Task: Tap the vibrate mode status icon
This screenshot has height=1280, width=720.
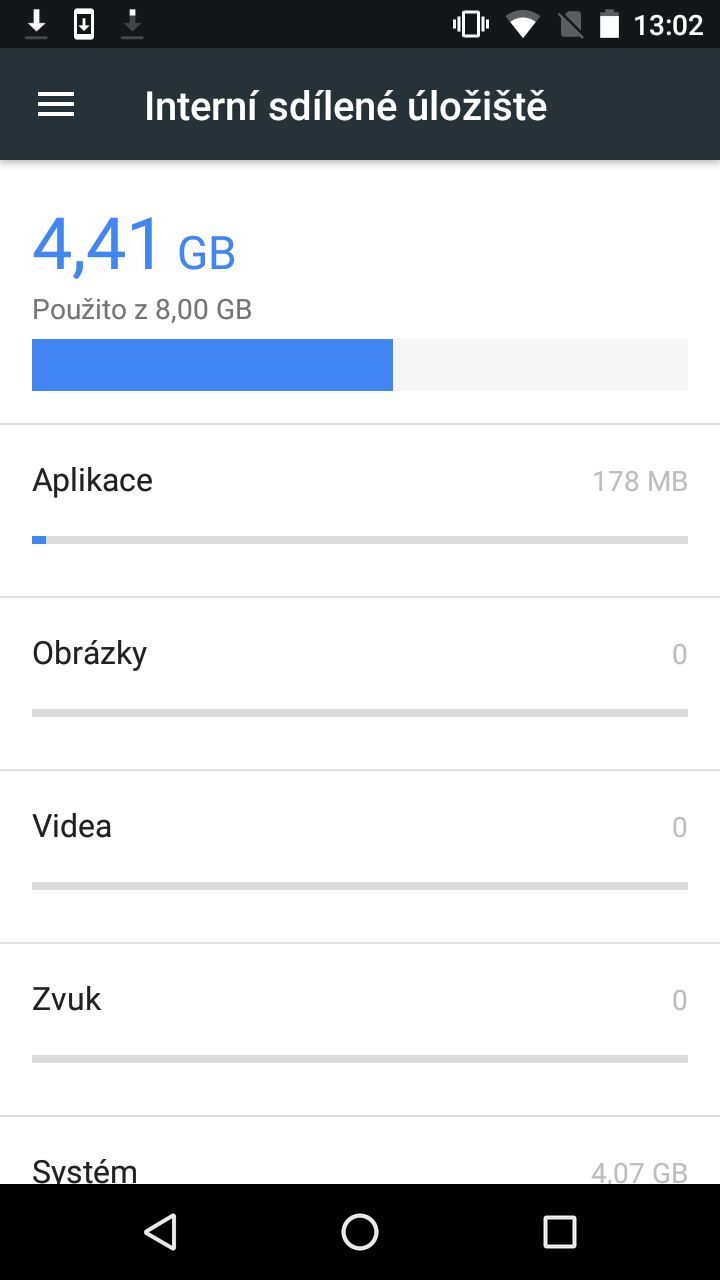Action: (468, 24)
